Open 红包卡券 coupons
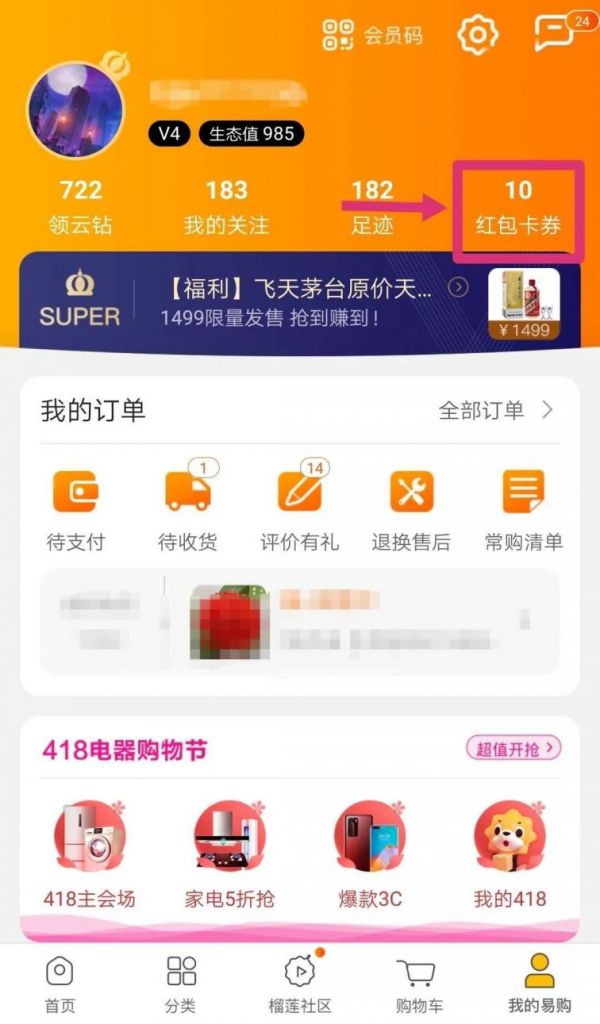The width and height of the screenshot is (600, 1024). point(517,205)
